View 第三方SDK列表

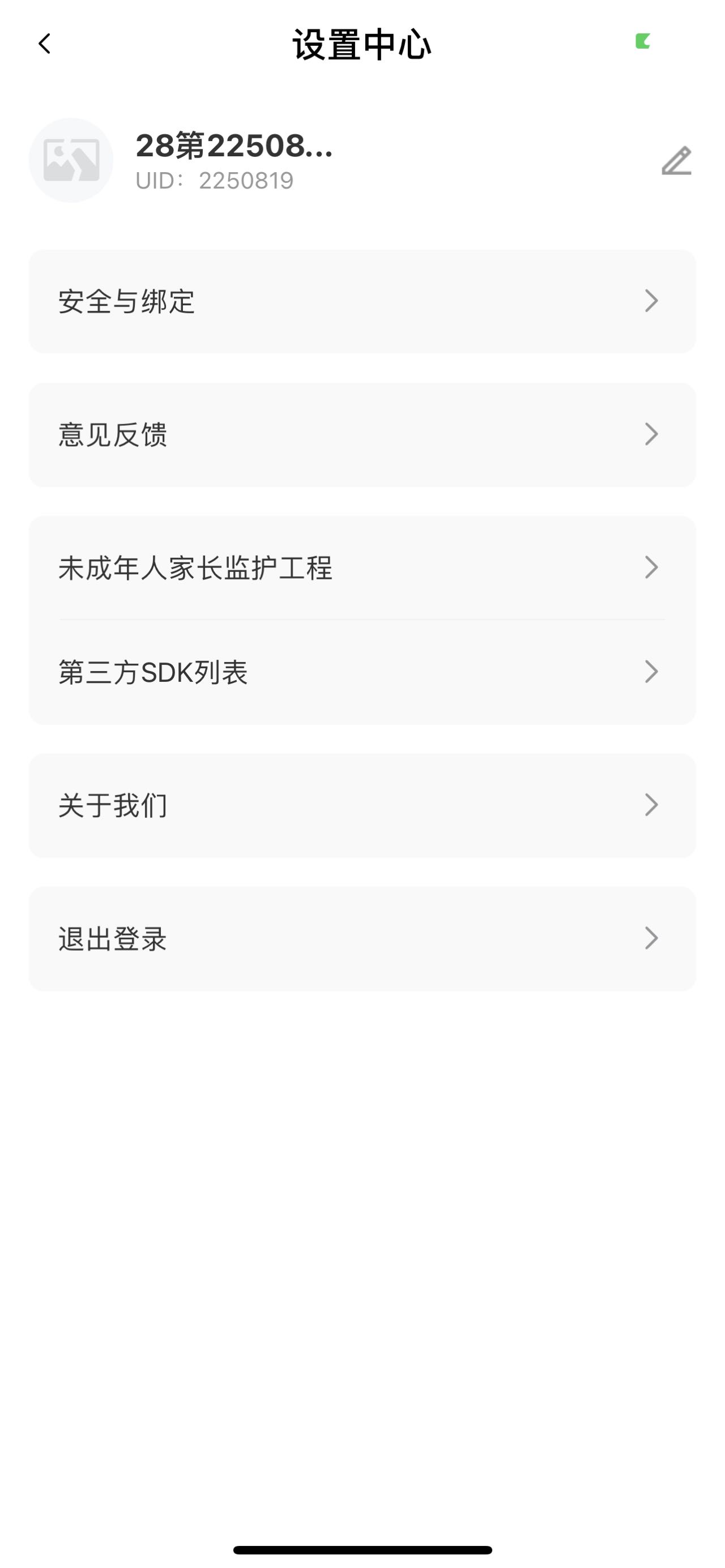tap(361, 672)
